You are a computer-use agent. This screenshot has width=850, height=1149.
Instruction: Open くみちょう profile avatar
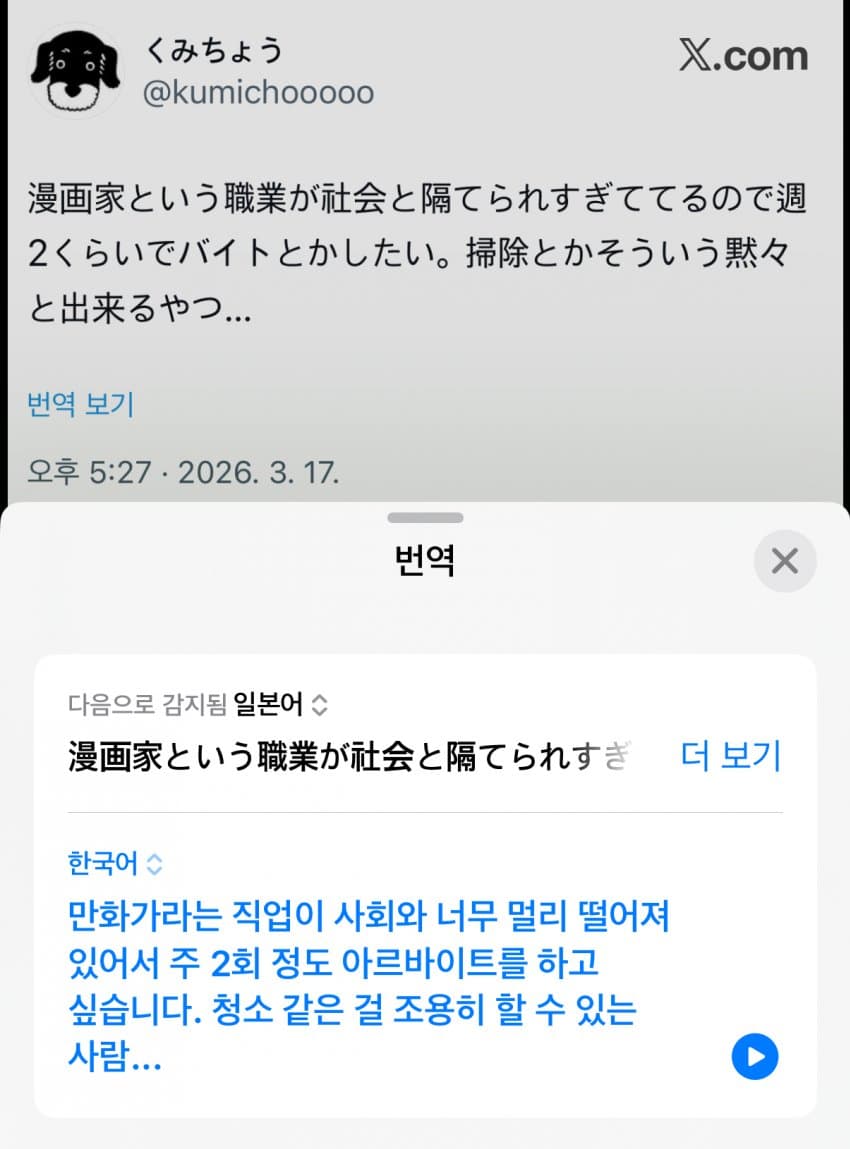[x=75, y=68]
